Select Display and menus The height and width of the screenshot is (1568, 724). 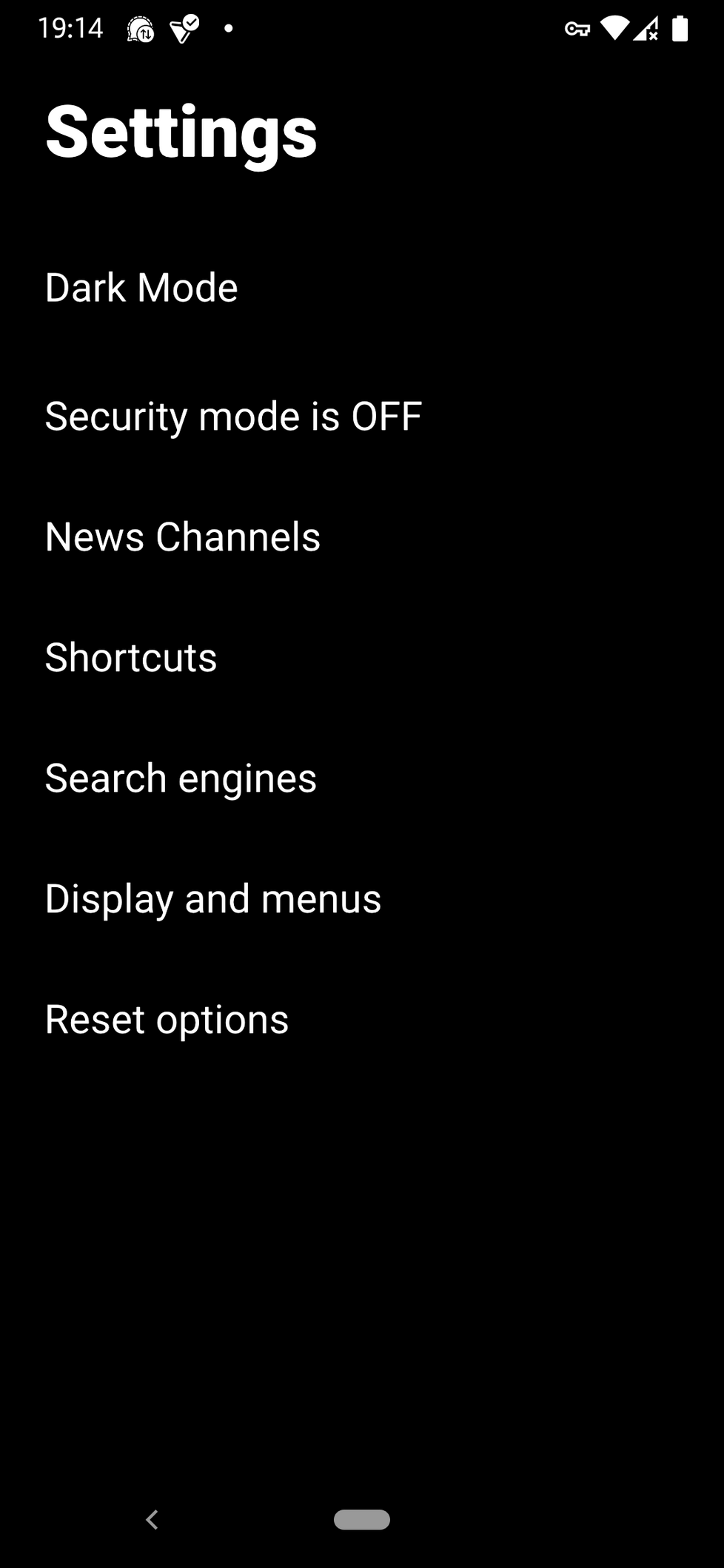[x=213, y=898]
